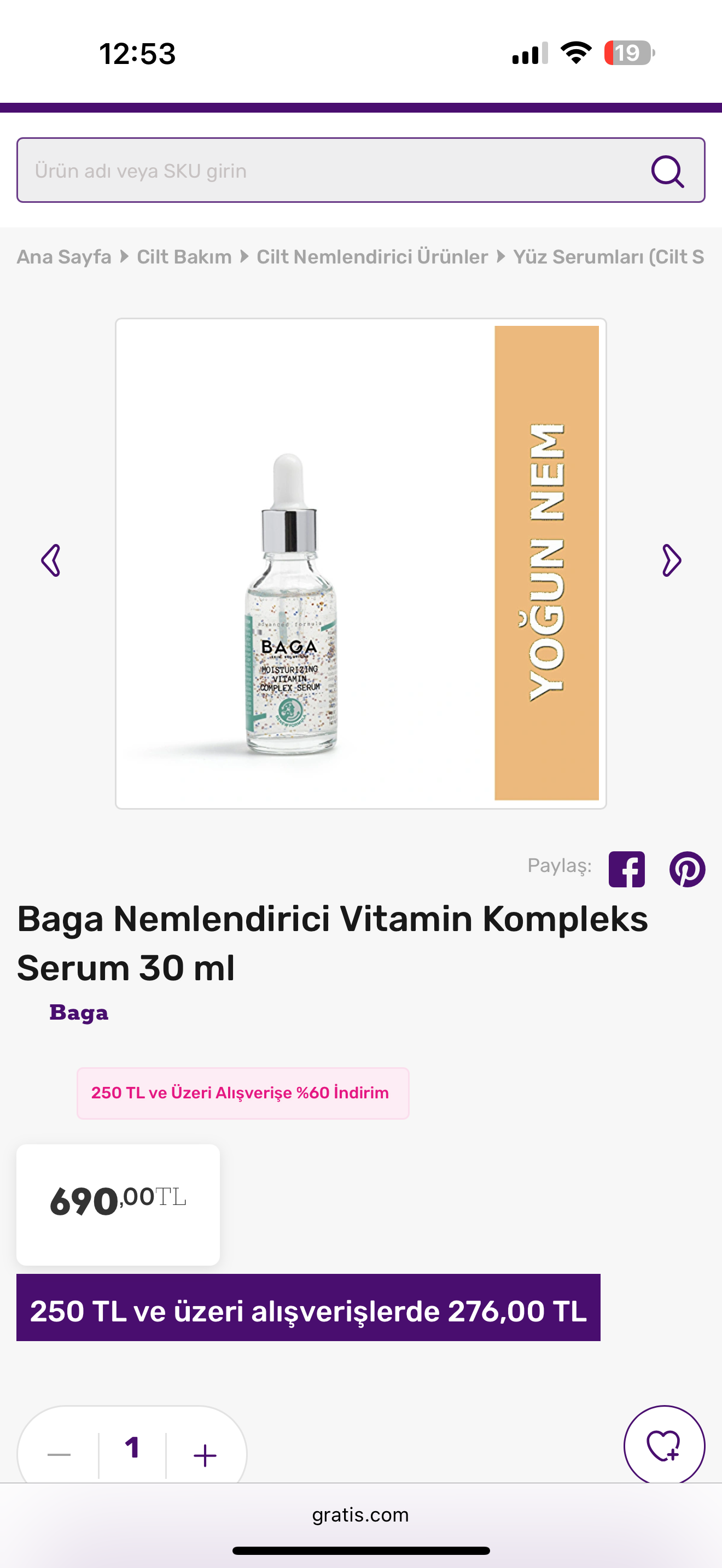Tap the gratis.com address bar
The width and height of the screenshot is (722, 1568).
pos(360,1514)
